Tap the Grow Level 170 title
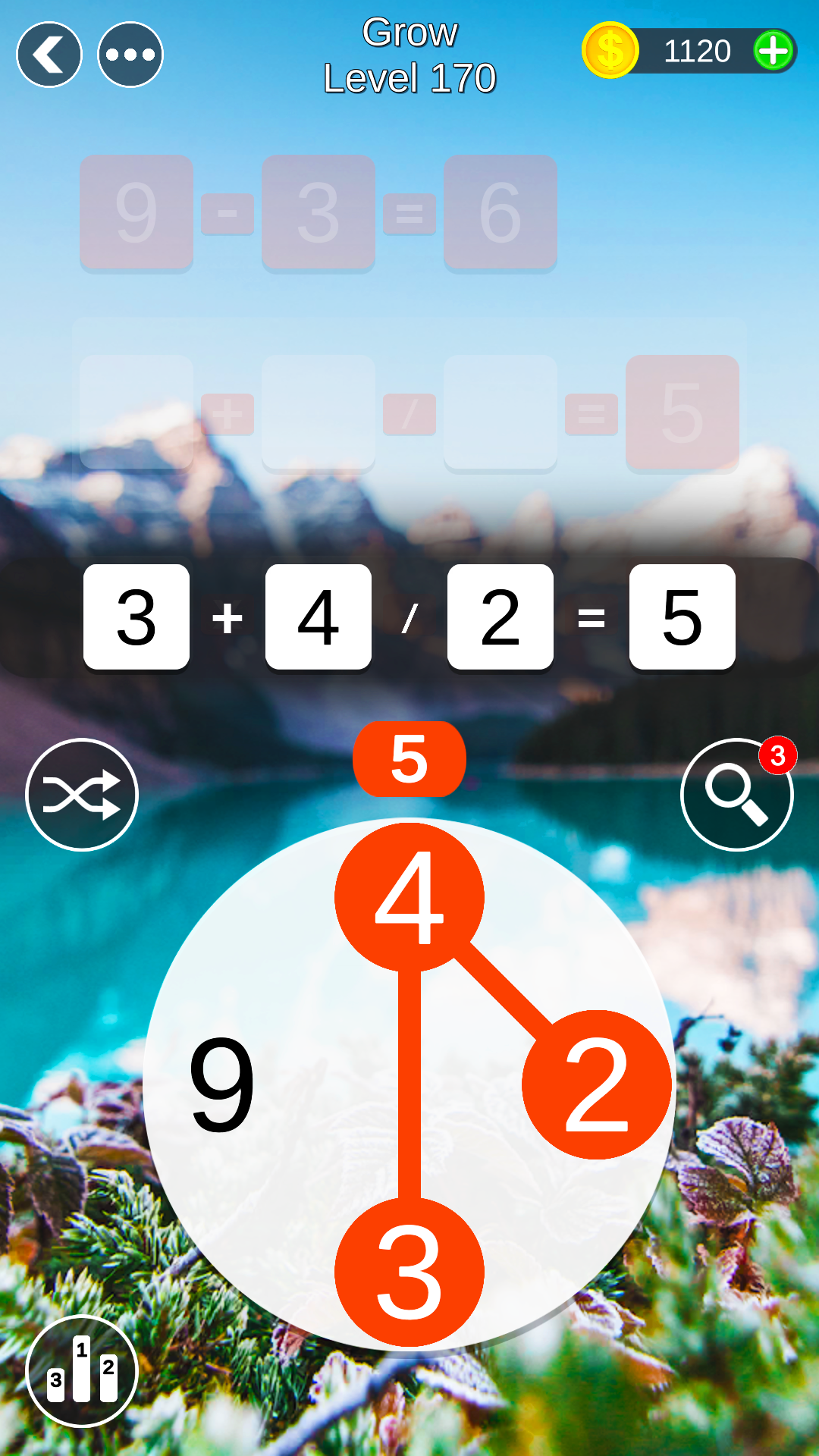 pos(409,55)
